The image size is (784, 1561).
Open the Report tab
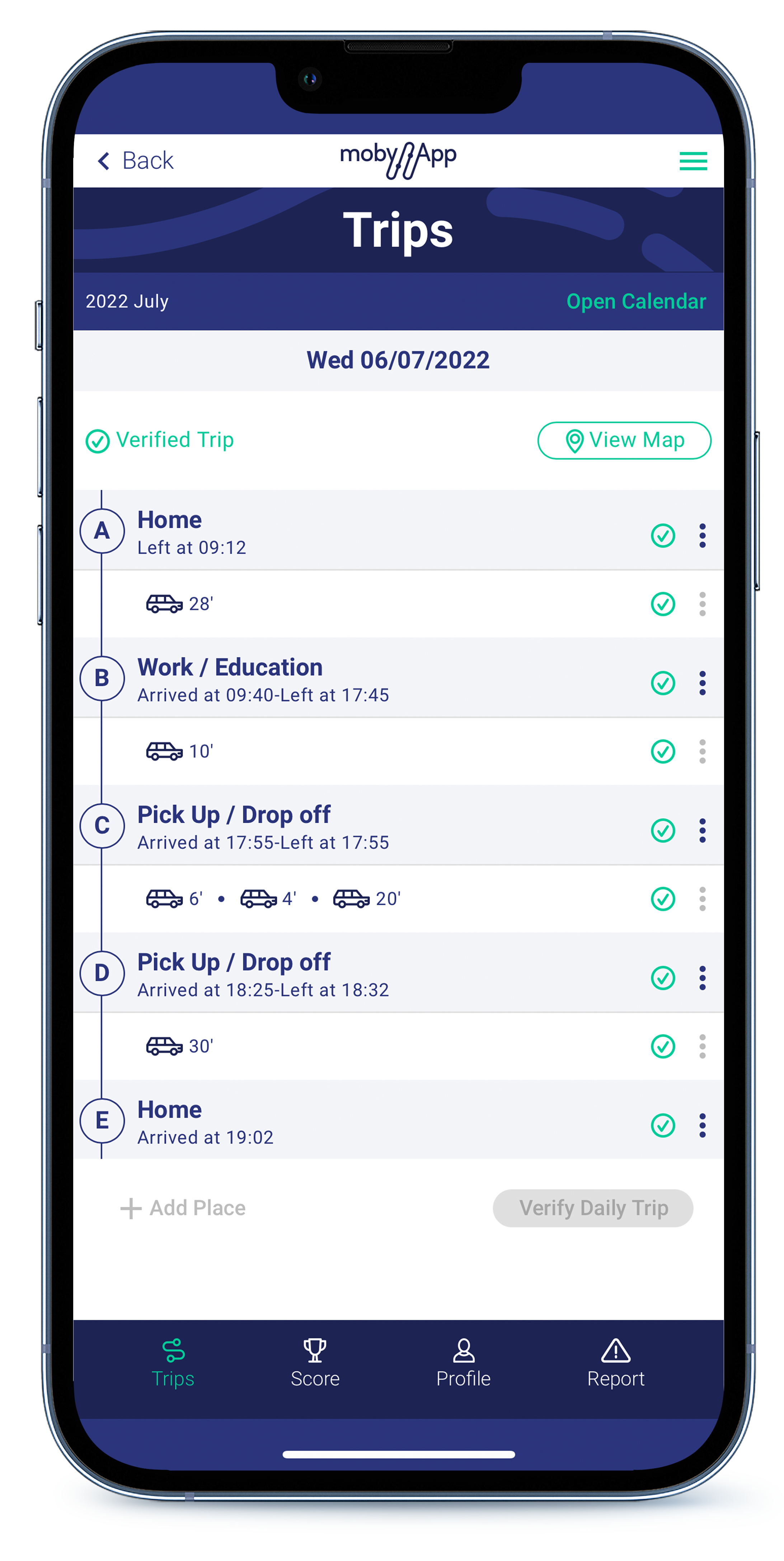coord(616,1363)
